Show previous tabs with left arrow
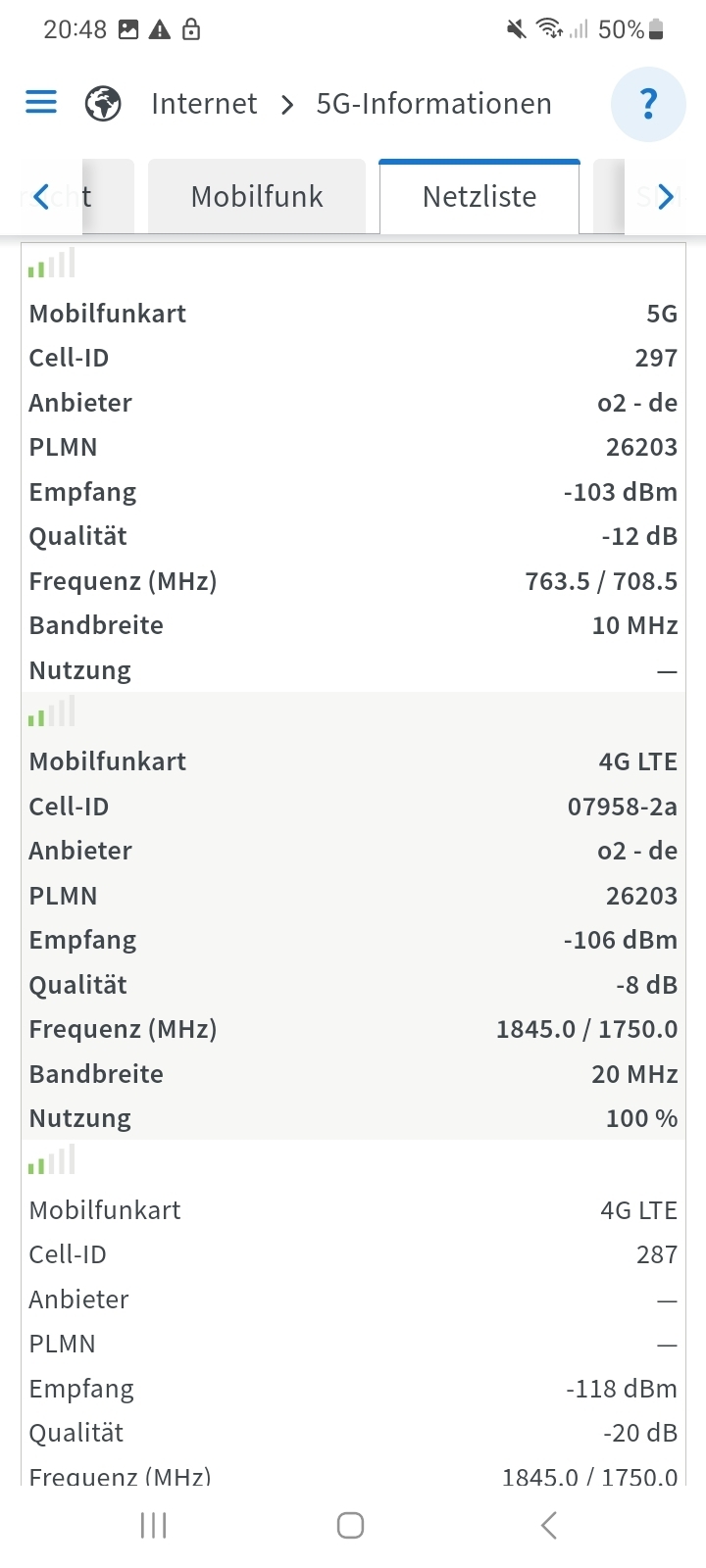Viewport: 706px width, 1568px height. 41,196
